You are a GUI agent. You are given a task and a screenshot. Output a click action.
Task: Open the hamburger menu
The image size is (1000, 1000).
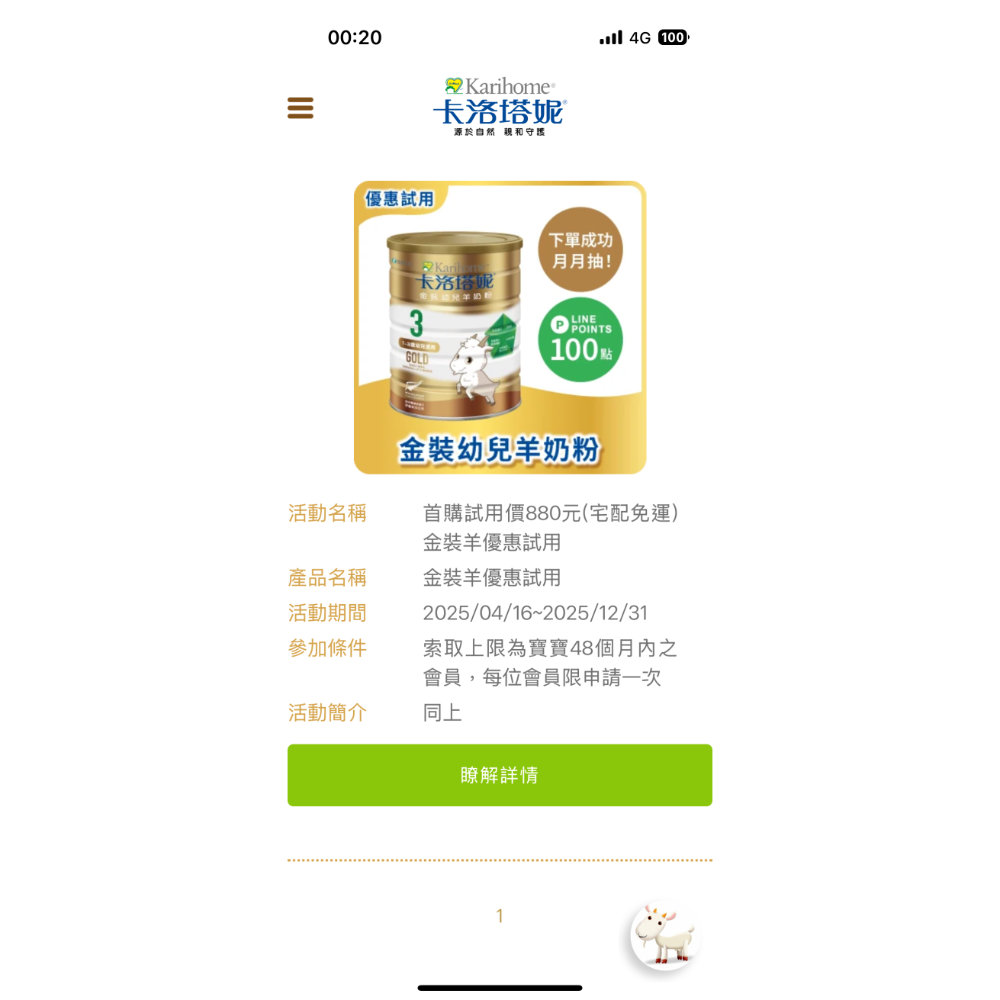(x=300, y=108)
